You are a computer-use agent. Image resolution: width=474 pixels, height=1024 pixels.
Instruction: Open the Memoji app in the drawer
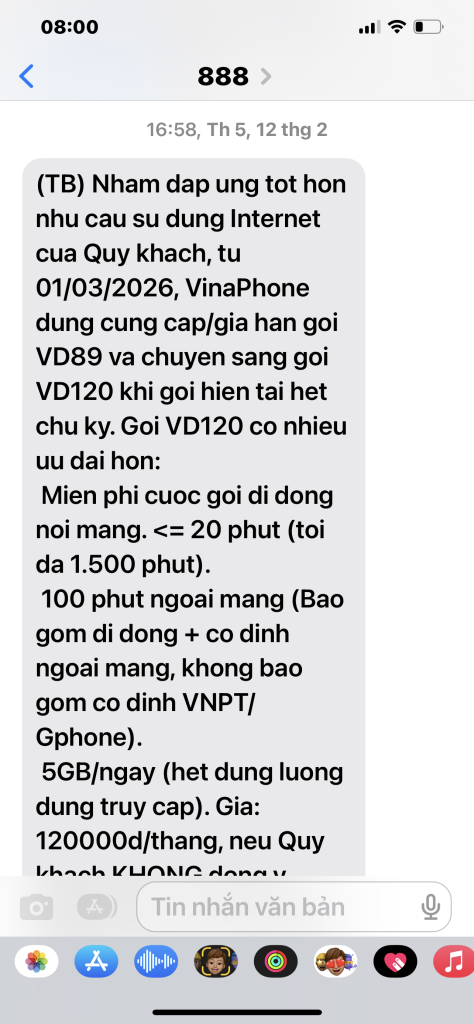point(216,961)
